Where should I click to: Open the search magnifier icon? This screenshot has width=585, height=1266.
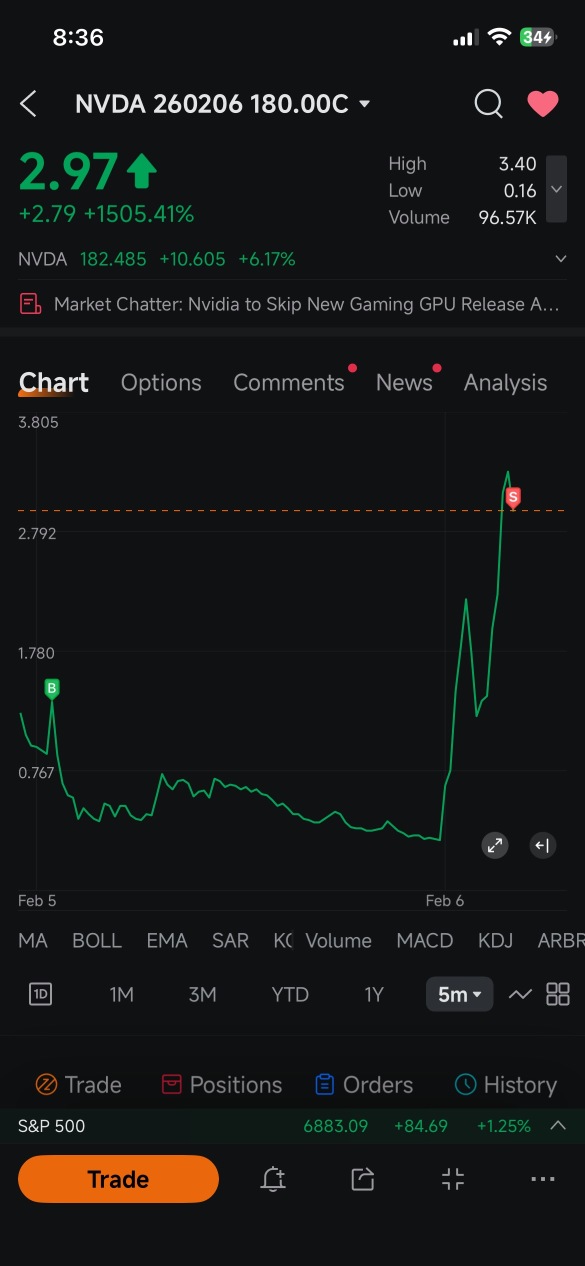click(488, 104)
